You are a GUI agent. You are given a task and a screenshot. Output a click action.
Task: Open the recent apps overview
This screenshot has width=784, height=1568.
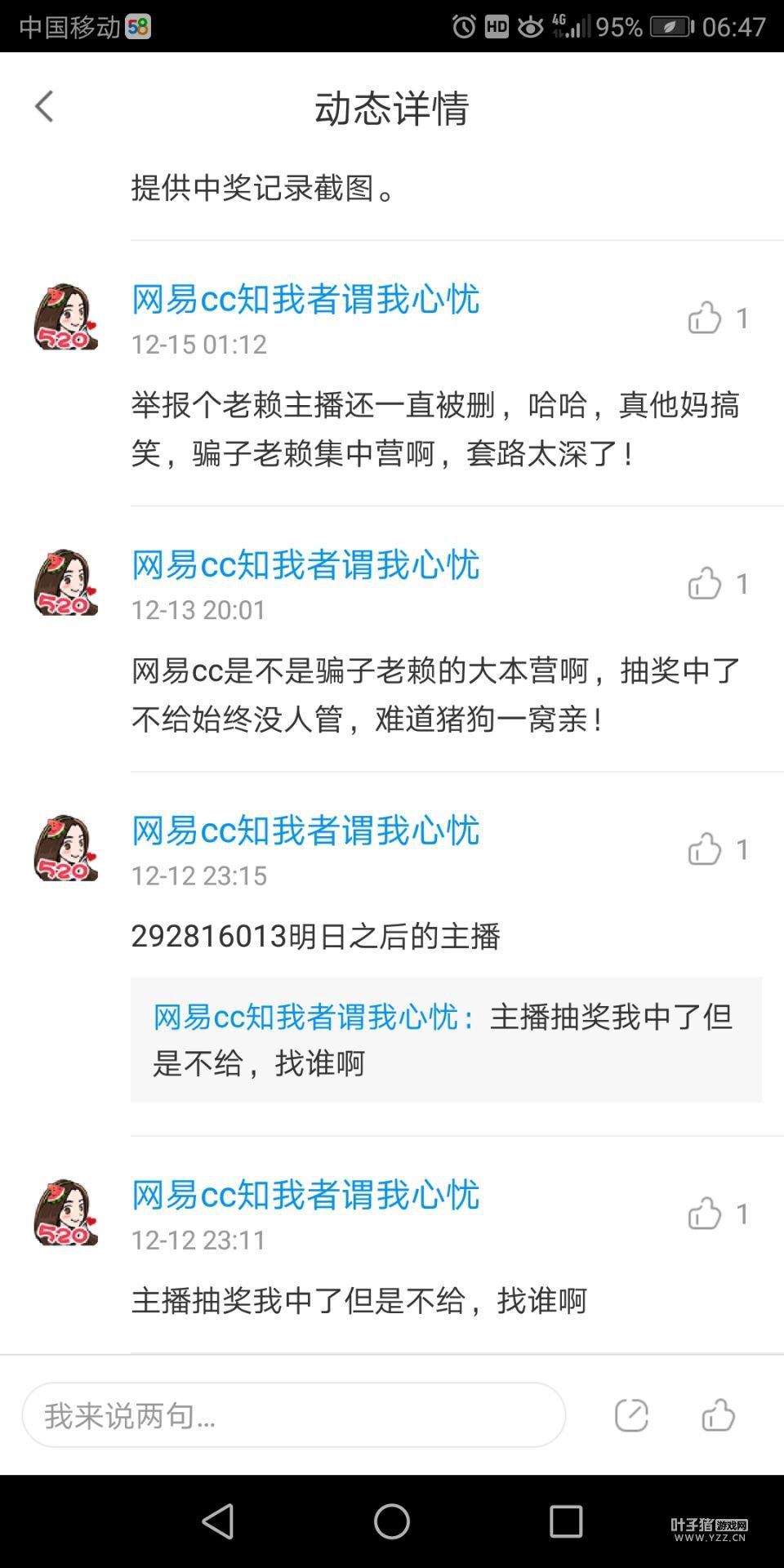click(x=566, y=1521)
